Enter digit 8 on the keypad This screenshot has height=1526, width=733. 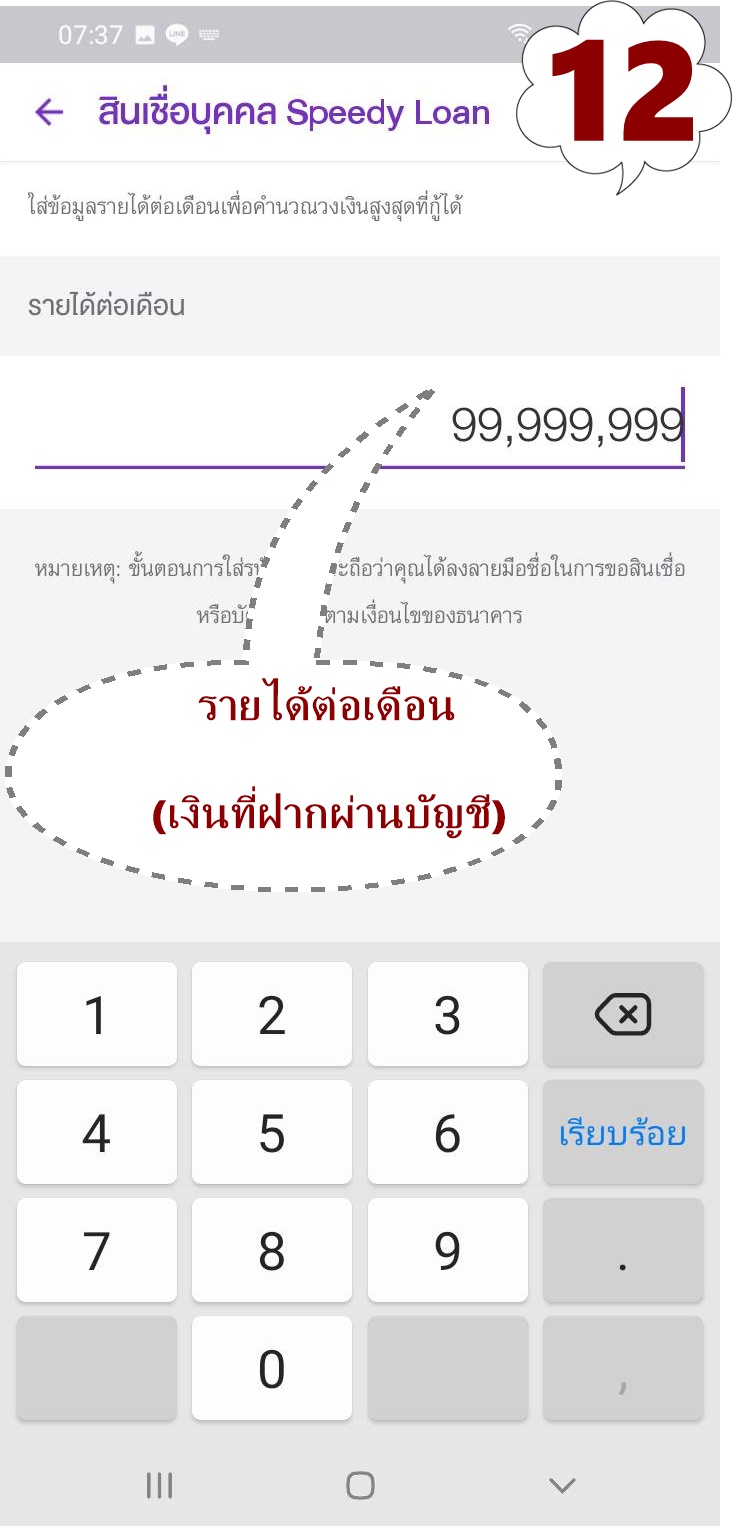[272, 1250]
